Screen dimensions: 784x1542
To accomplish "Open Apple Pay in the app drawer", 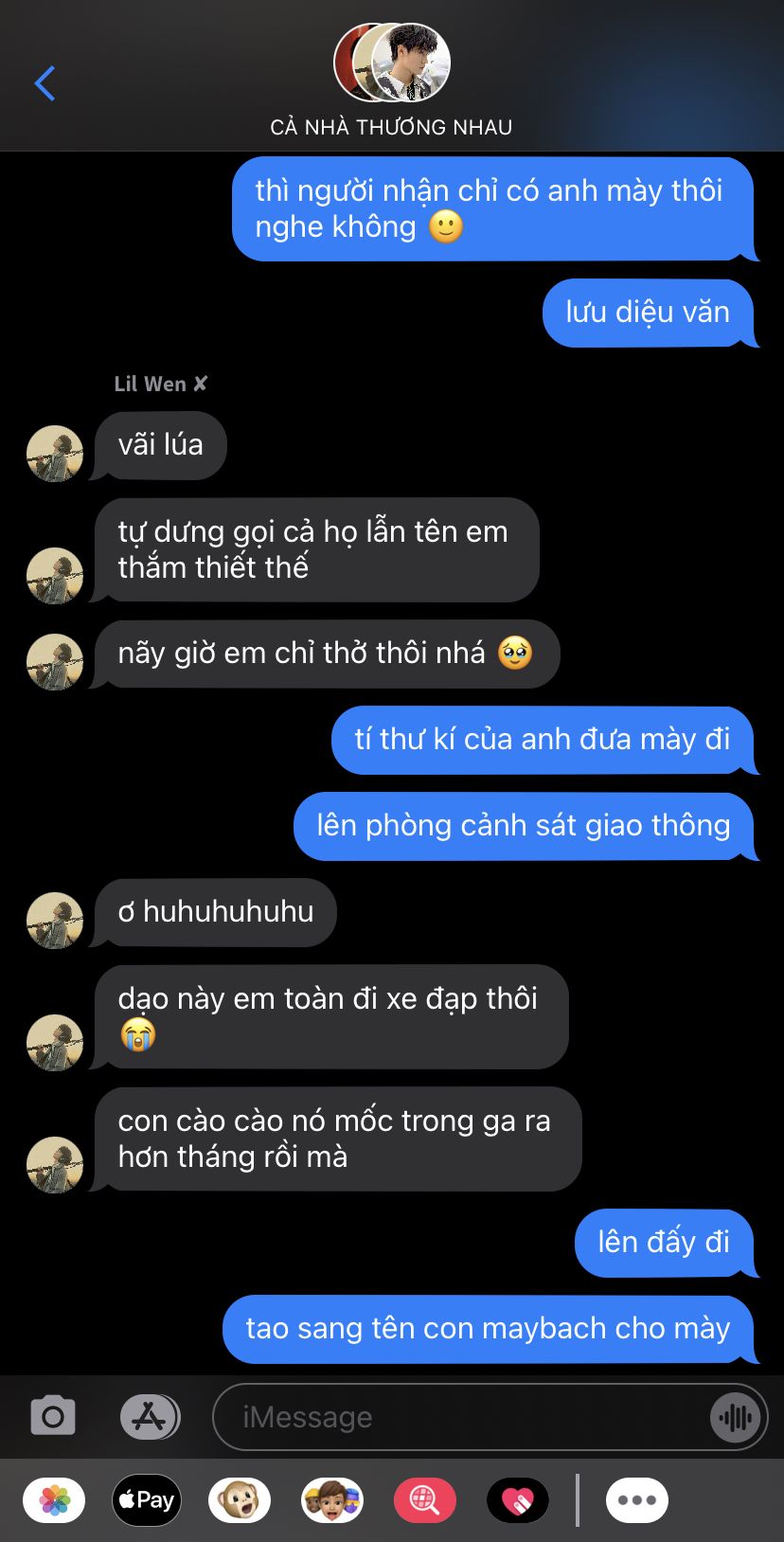I will [147, 1500].
